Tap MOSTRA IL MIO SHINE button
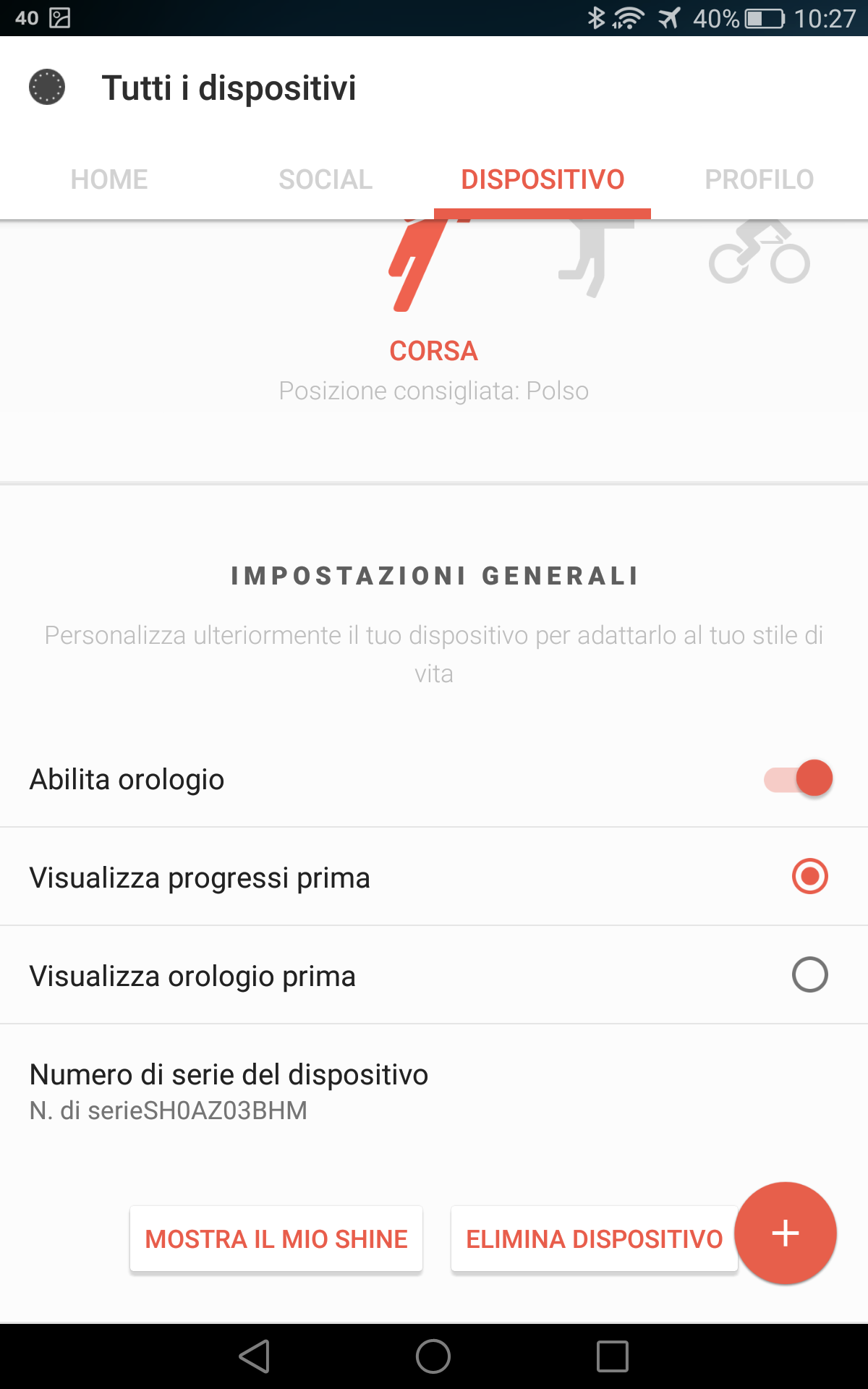 click(276, 1239)
